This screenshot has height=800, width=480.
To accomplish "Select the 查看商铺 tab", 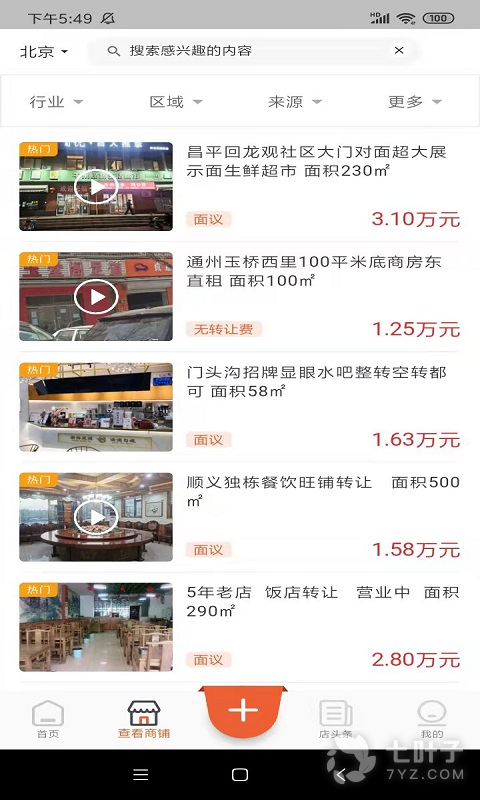I will click(x=144, y=720).
